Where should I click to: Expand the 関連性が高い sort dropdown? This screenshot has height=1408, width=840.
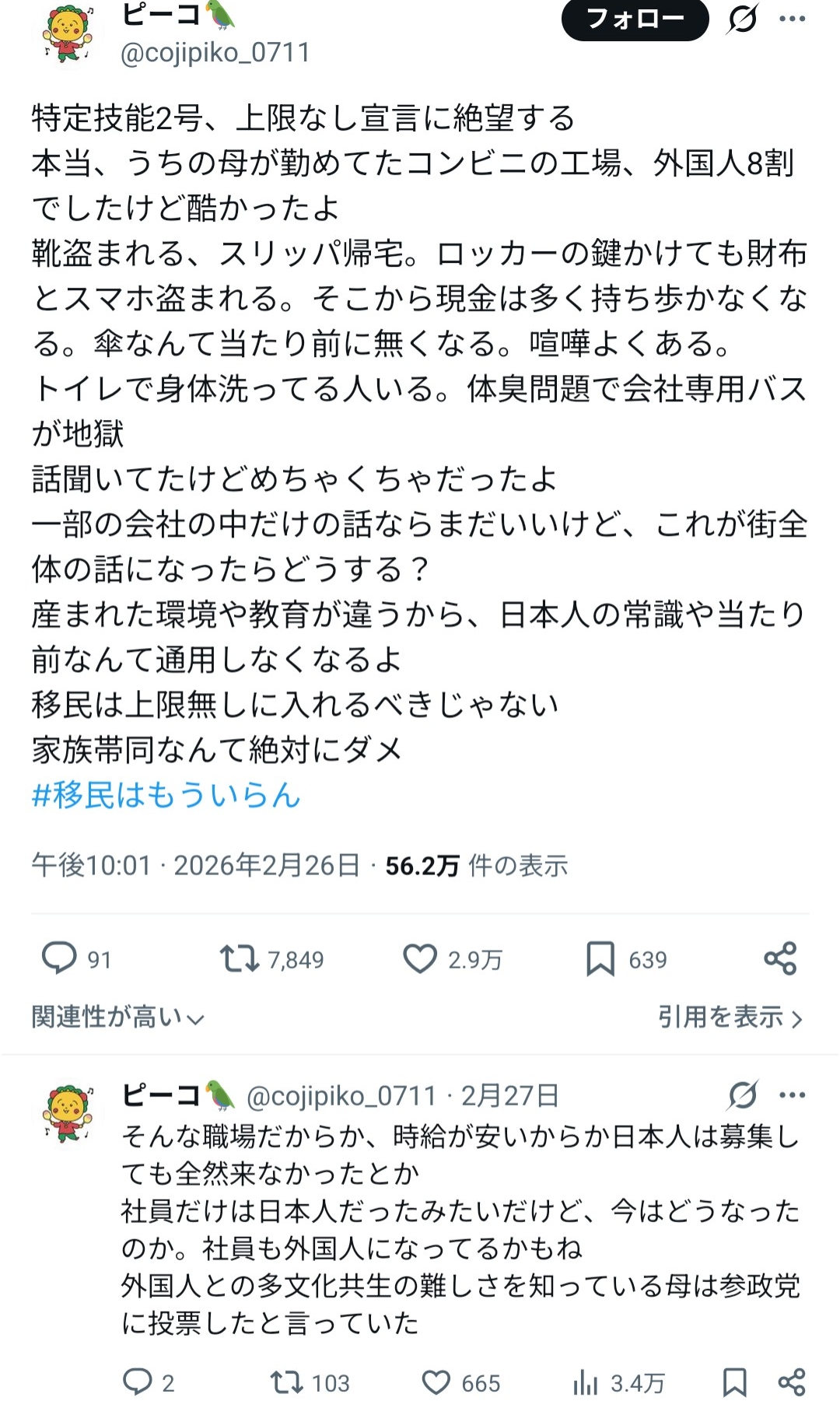[x=118, y=1017]
